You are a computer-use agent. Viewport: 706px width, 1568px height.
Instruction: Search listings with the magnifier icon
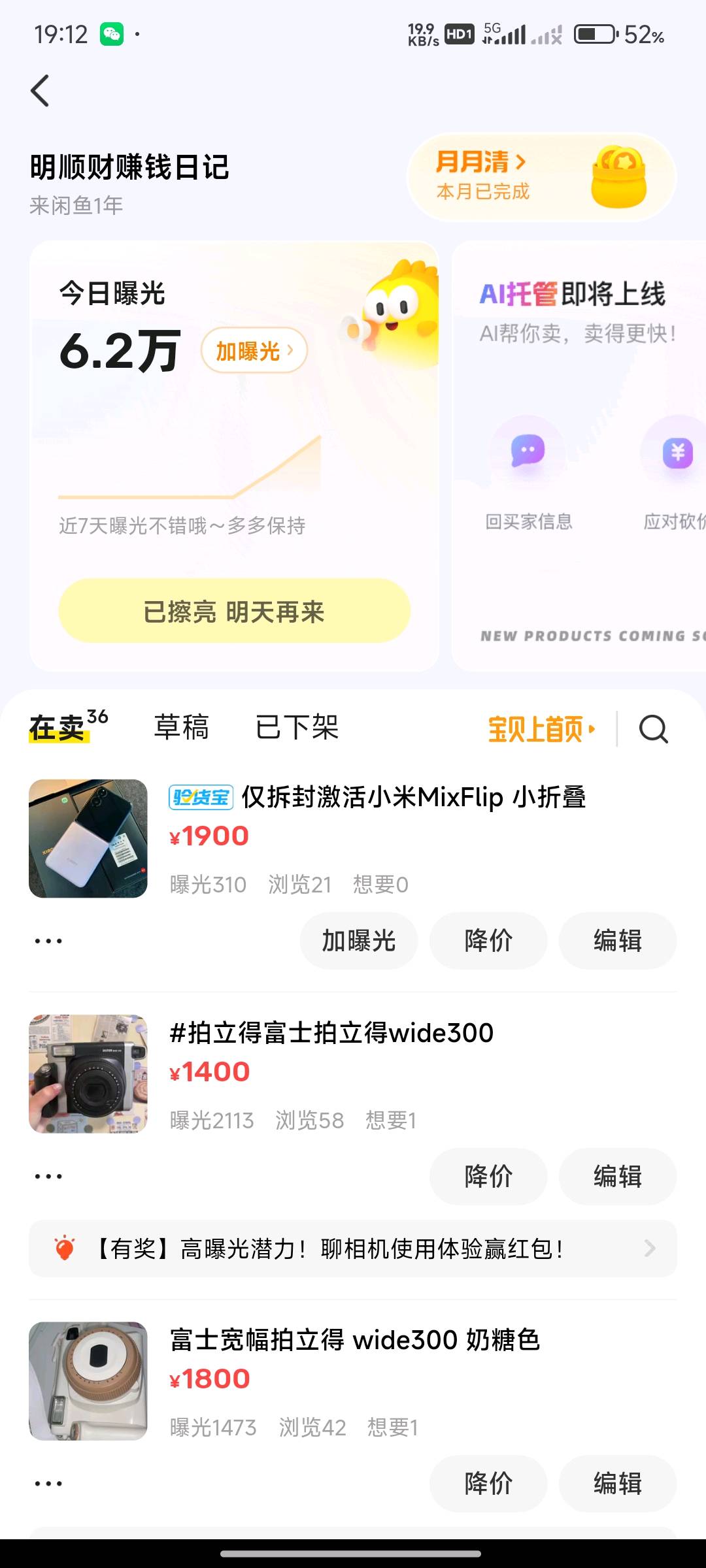tap(653, 728)
